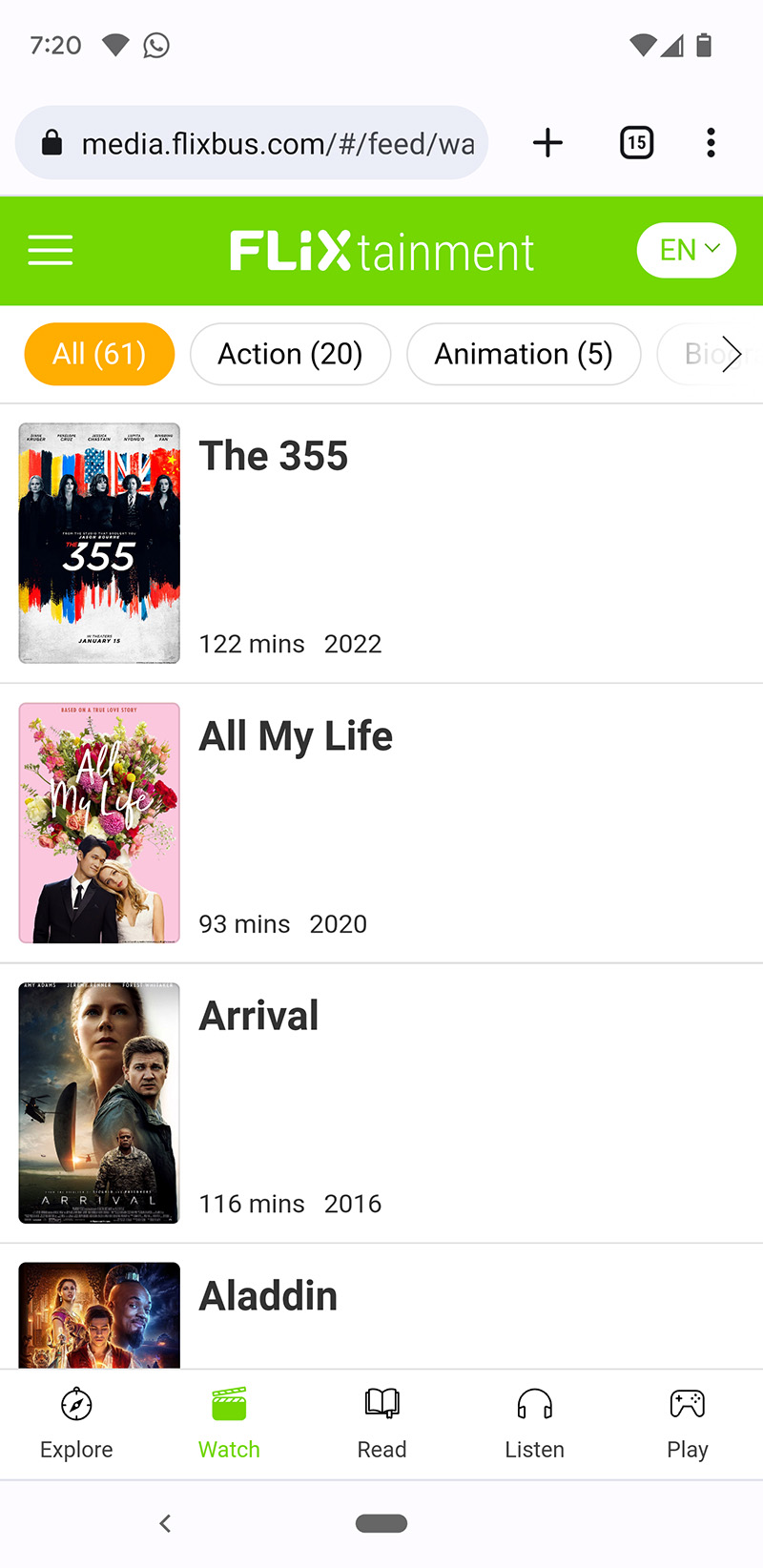Viewport: 763px width, 1568px height.
Task: Show more genre chips with right arrow
Action: click(732, 354)
